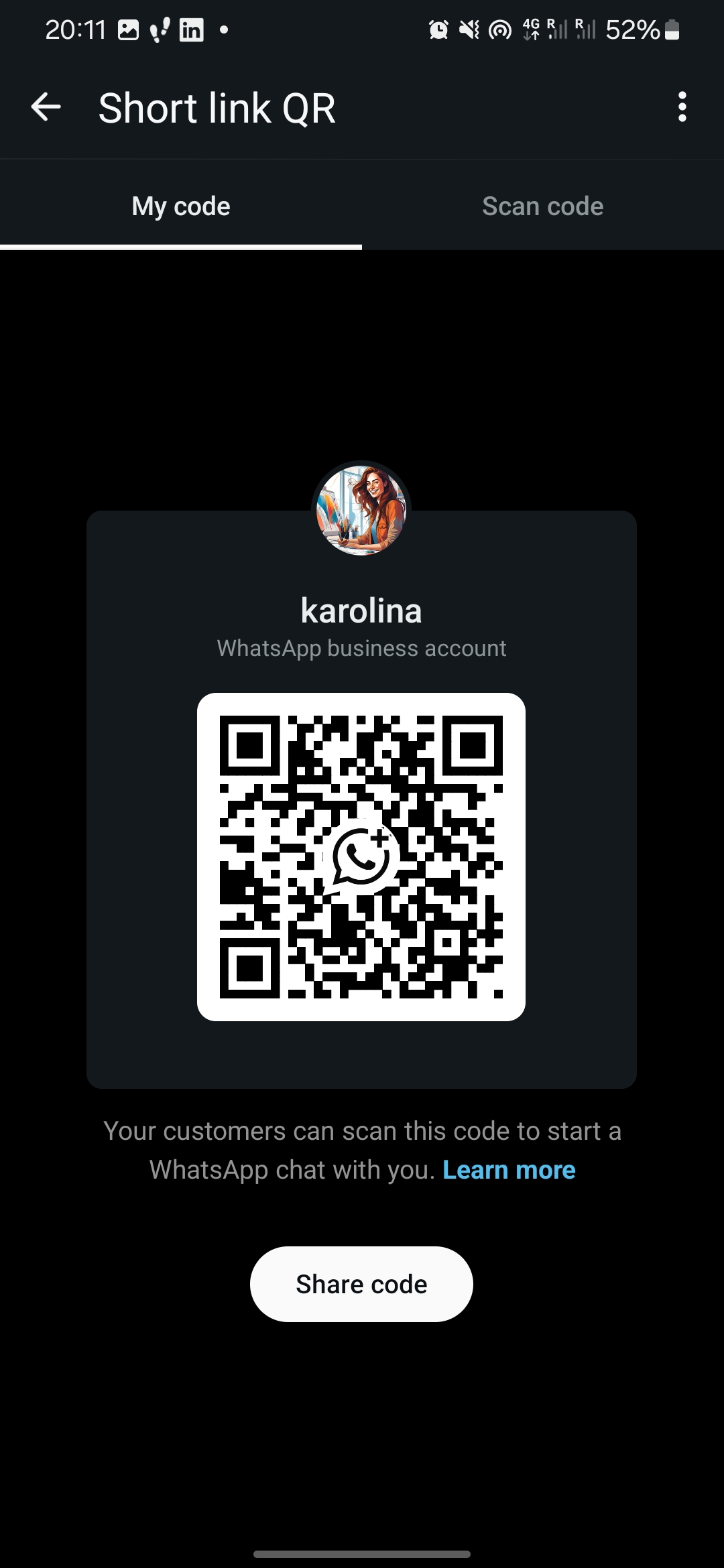Viewport: 724px width, 1568px height.
Task: Open the three-dot overflow menu
Action: pyautogui.click(x=682, y=107)
